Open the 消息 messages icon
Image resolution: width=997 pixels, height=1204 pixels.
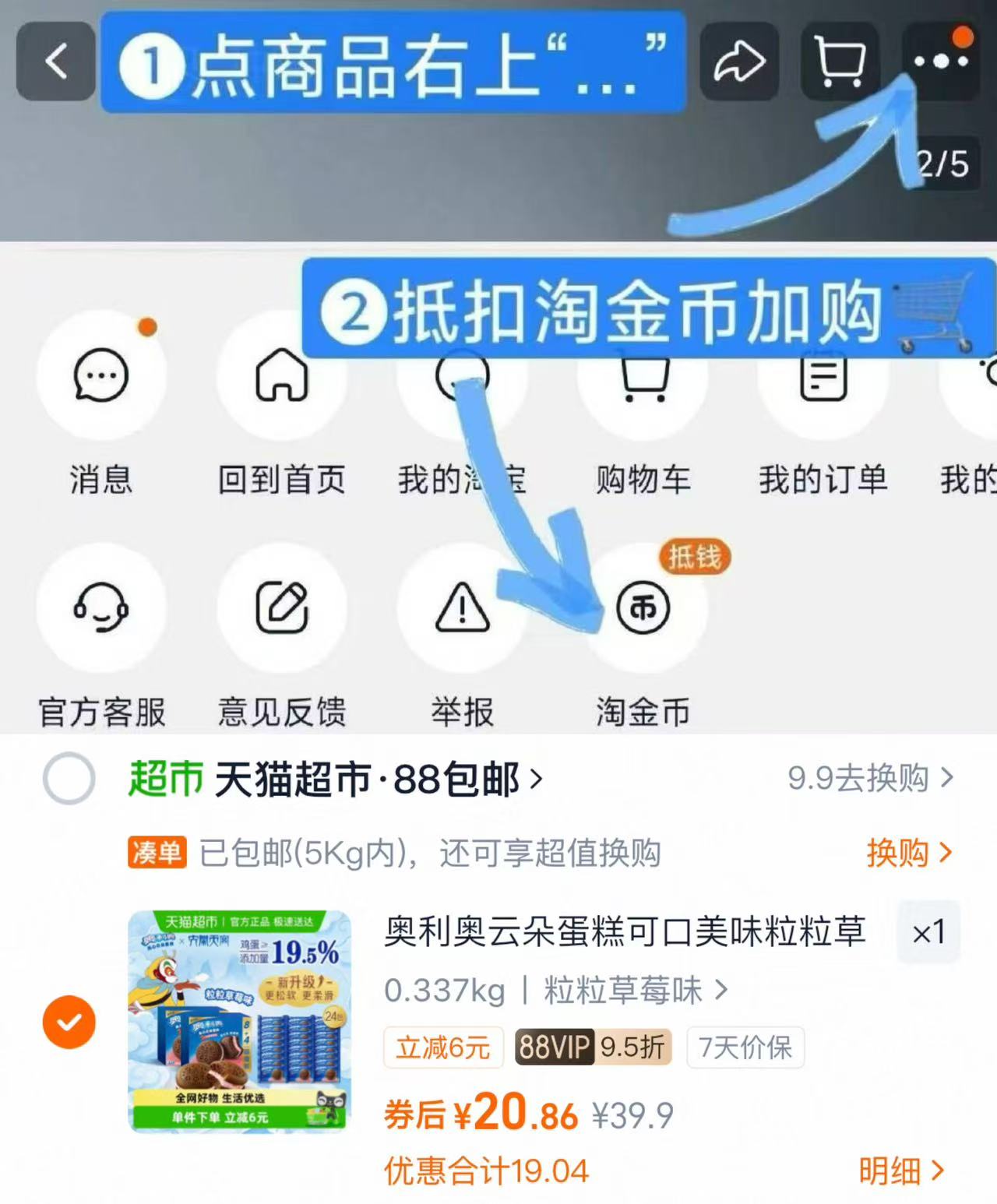(102, 376)
